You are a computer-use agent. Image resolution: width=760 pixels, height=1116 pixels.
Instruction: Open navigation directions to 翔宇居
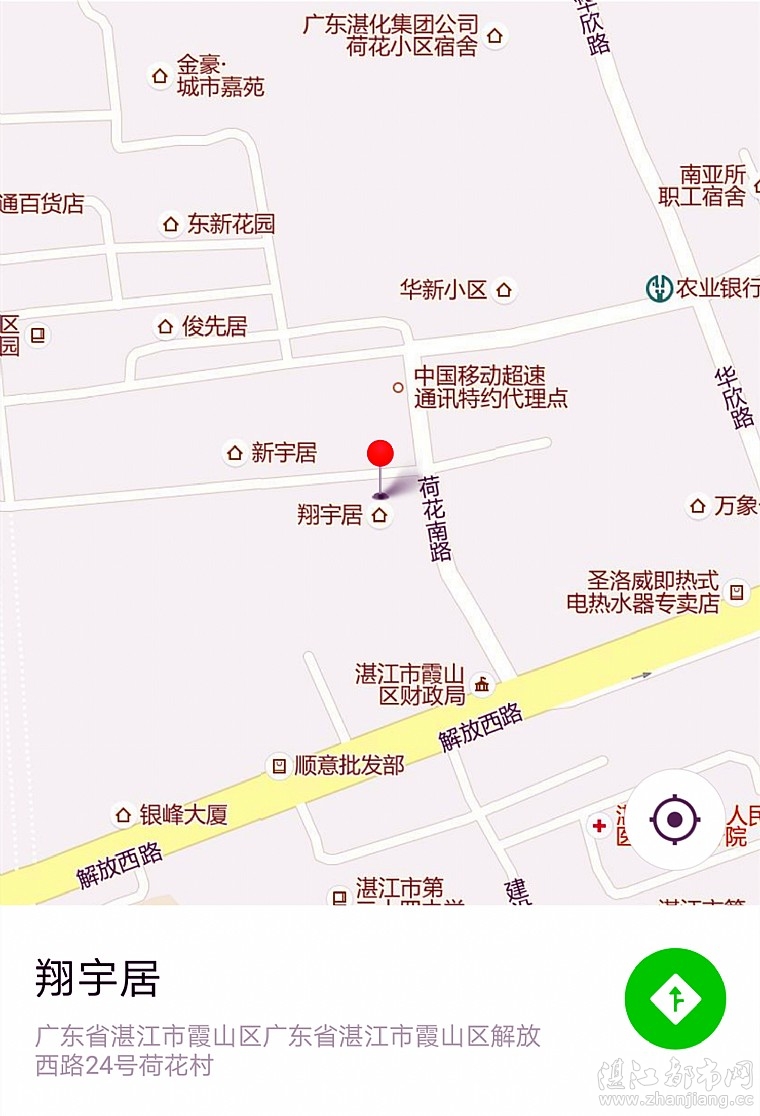pos(675,998)
